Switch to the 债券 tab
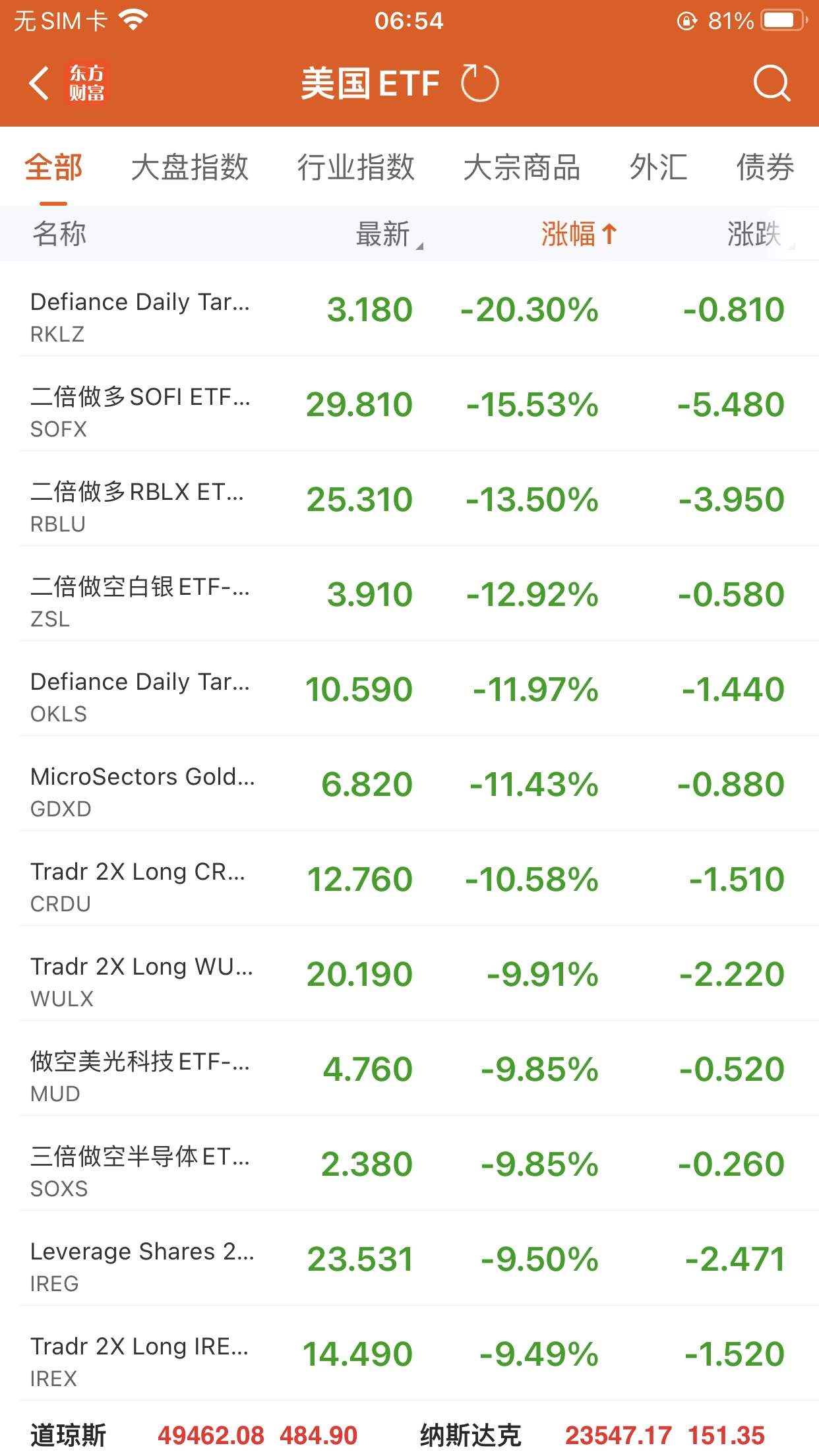Screen dimensions: 819x1456 765,167
